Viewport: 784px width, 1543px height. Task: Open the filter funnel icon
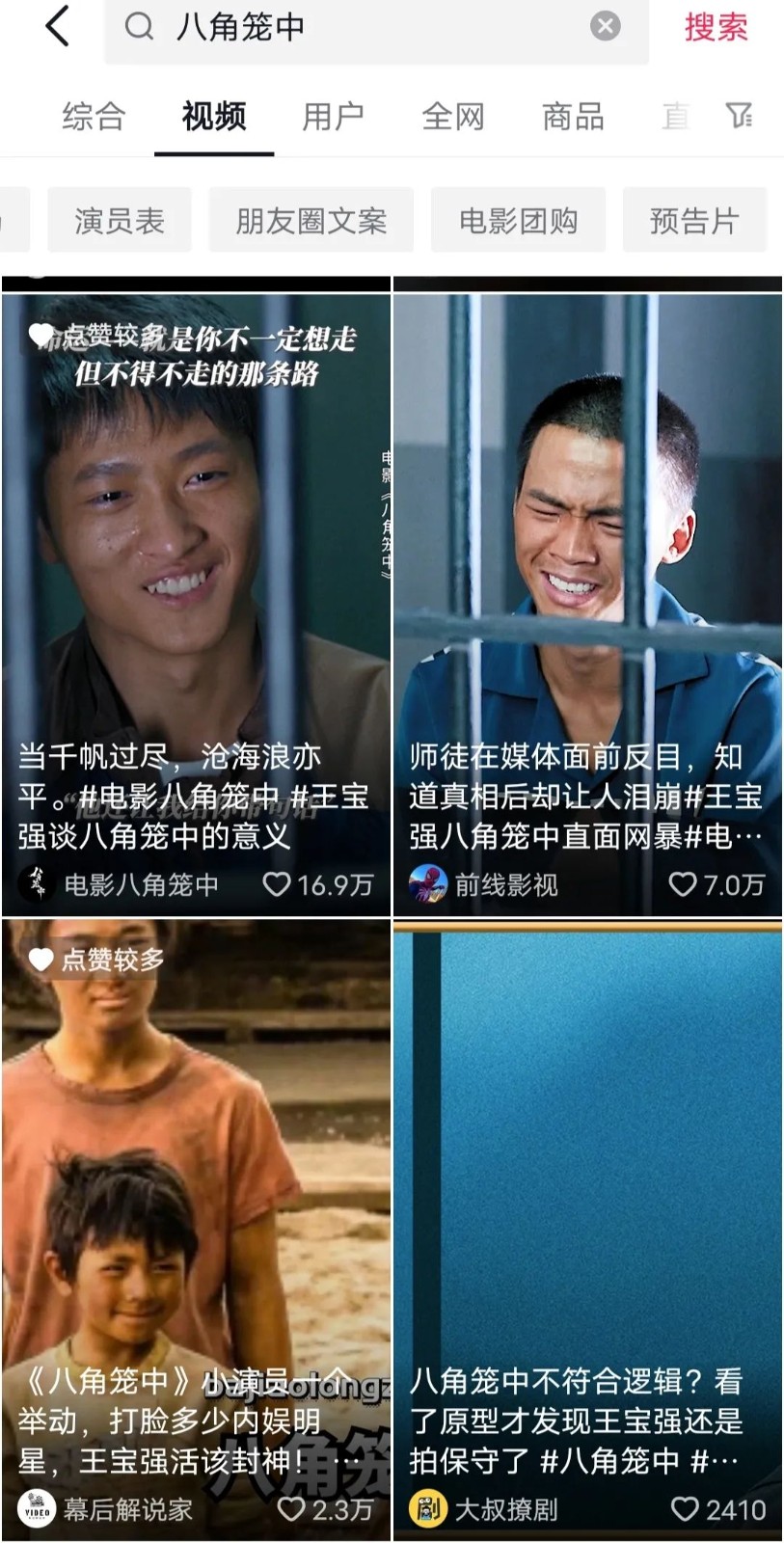(739, 117)
